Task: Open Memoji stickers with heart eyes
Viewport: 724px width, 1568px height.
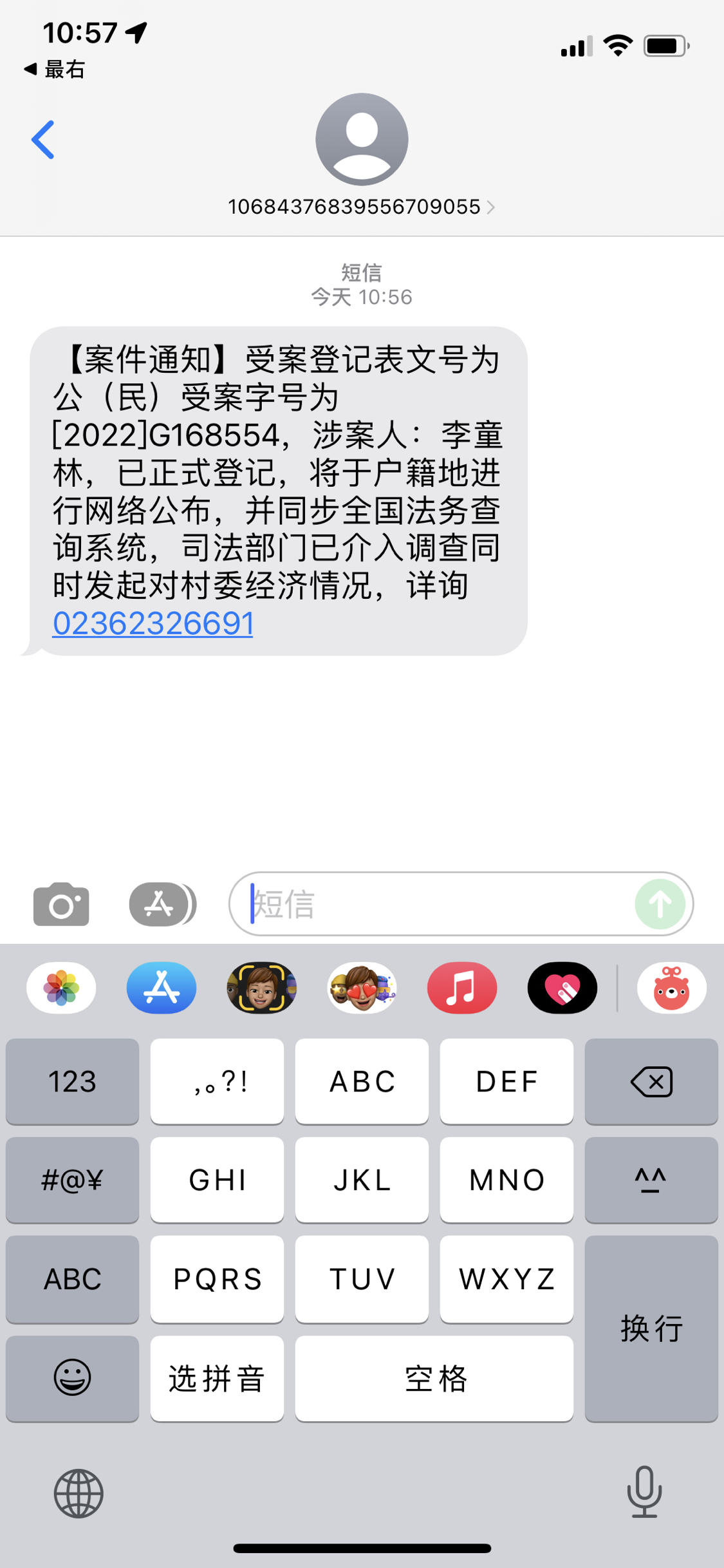Action: point(362,988)
